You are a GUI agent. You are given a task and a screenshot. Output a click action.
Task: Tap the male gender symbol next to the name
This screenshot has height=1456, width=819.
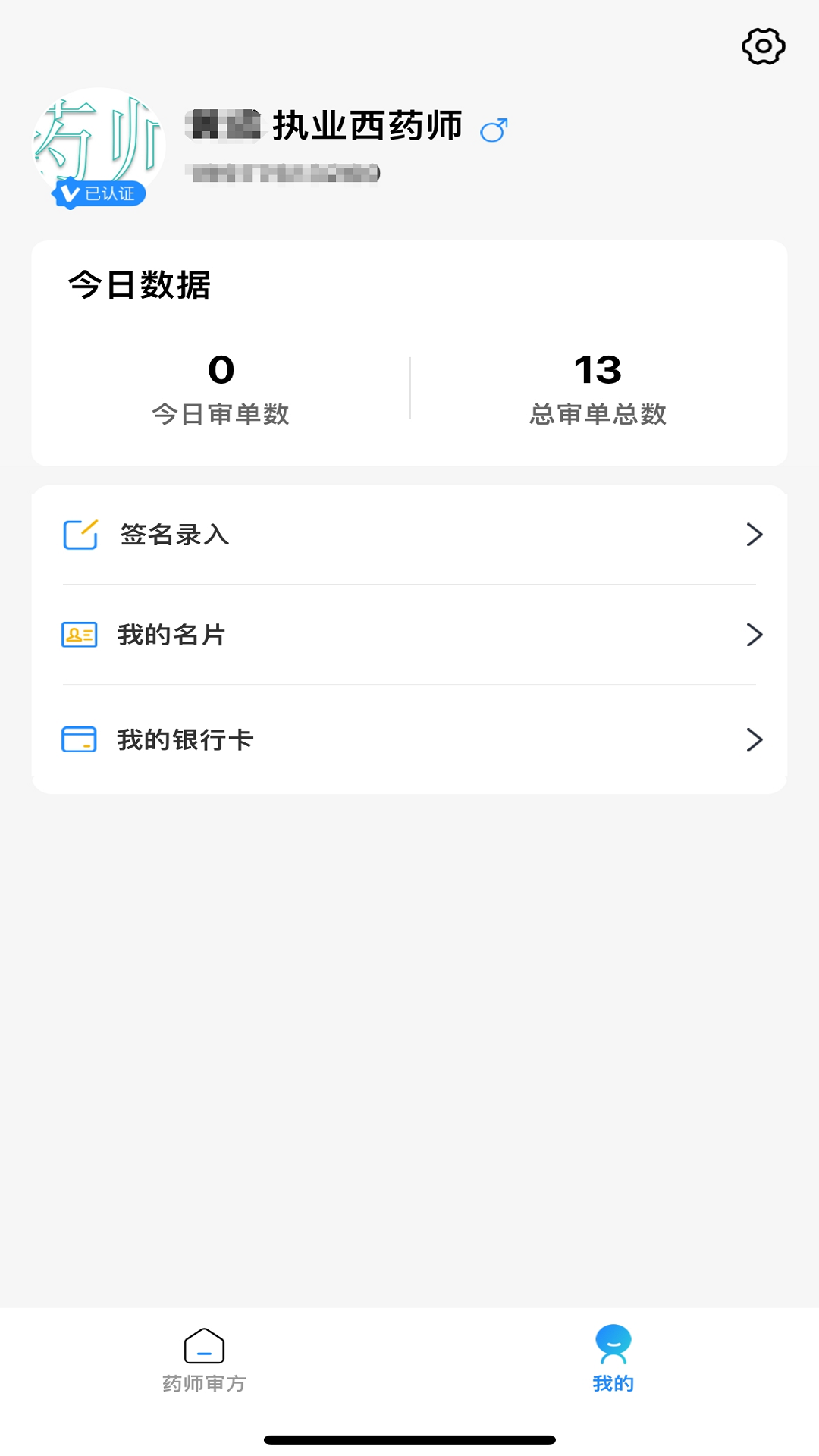pos(494,129)
